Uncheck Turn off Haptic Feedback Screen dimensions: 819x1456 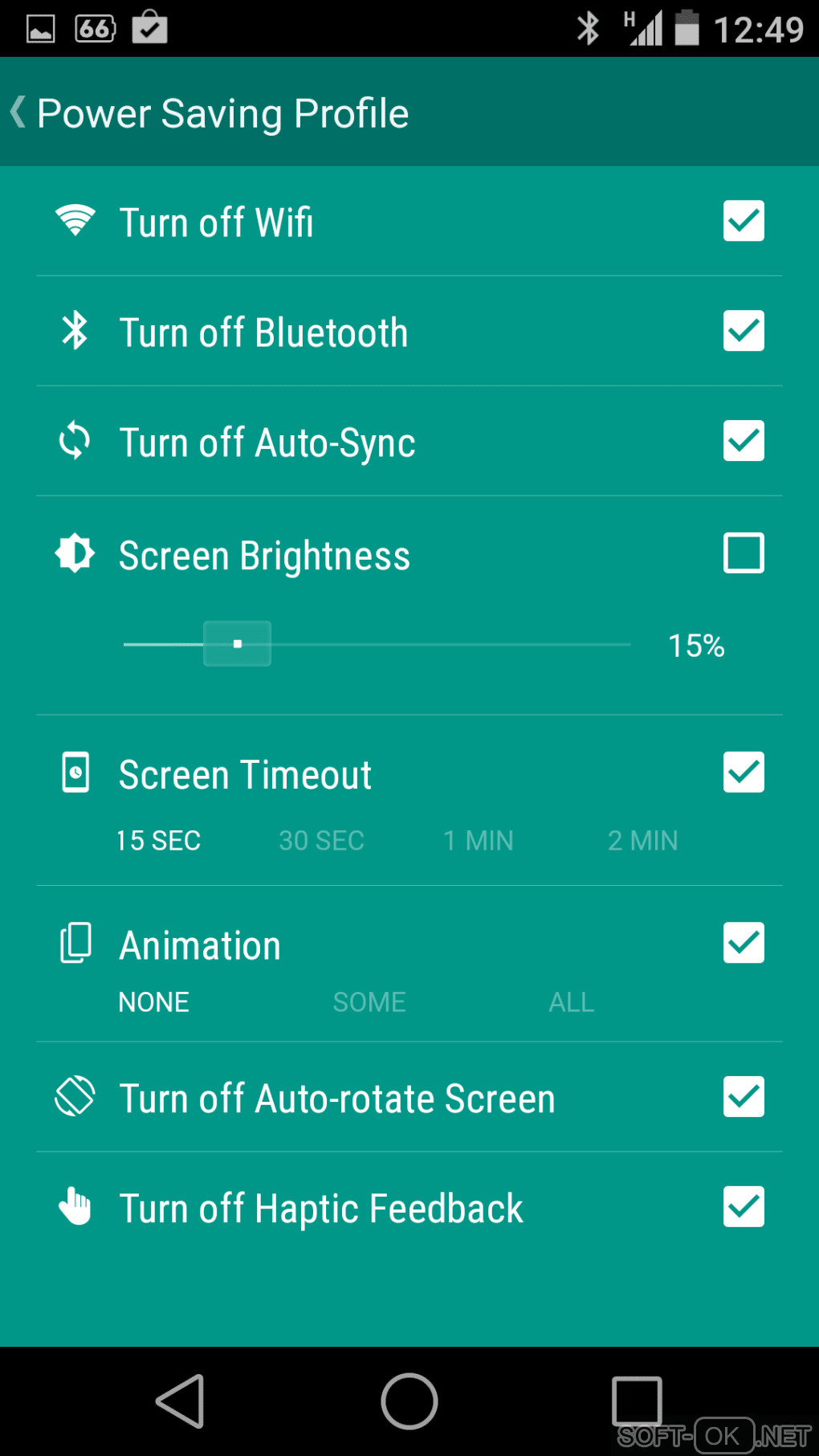pos(744,1207)
